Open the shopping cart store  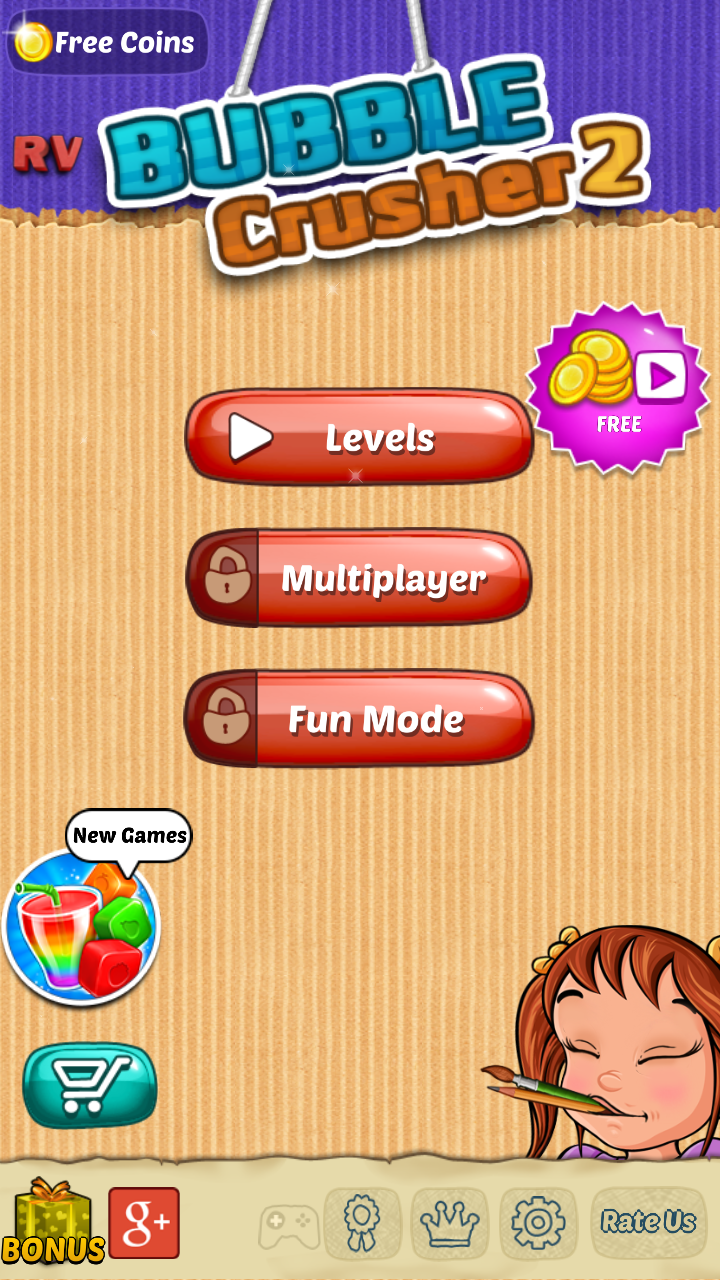[90, 1085]
